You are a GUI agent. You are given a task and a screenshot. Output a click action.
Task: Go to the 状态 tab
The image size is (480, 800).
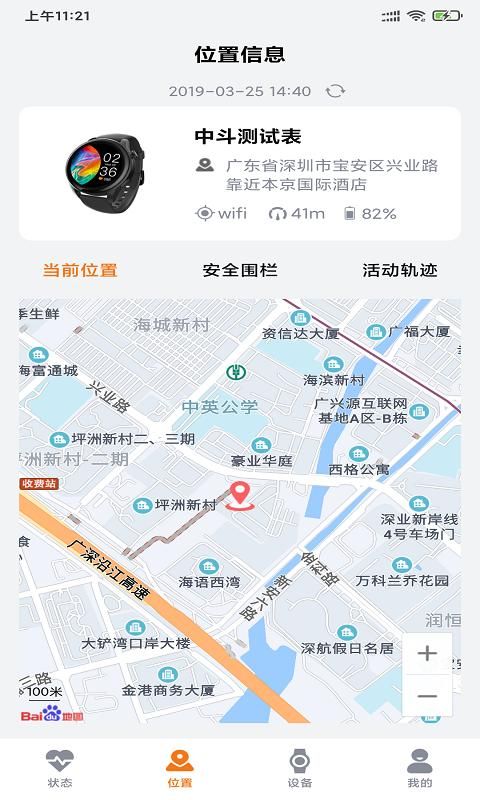tap(60, 768)
